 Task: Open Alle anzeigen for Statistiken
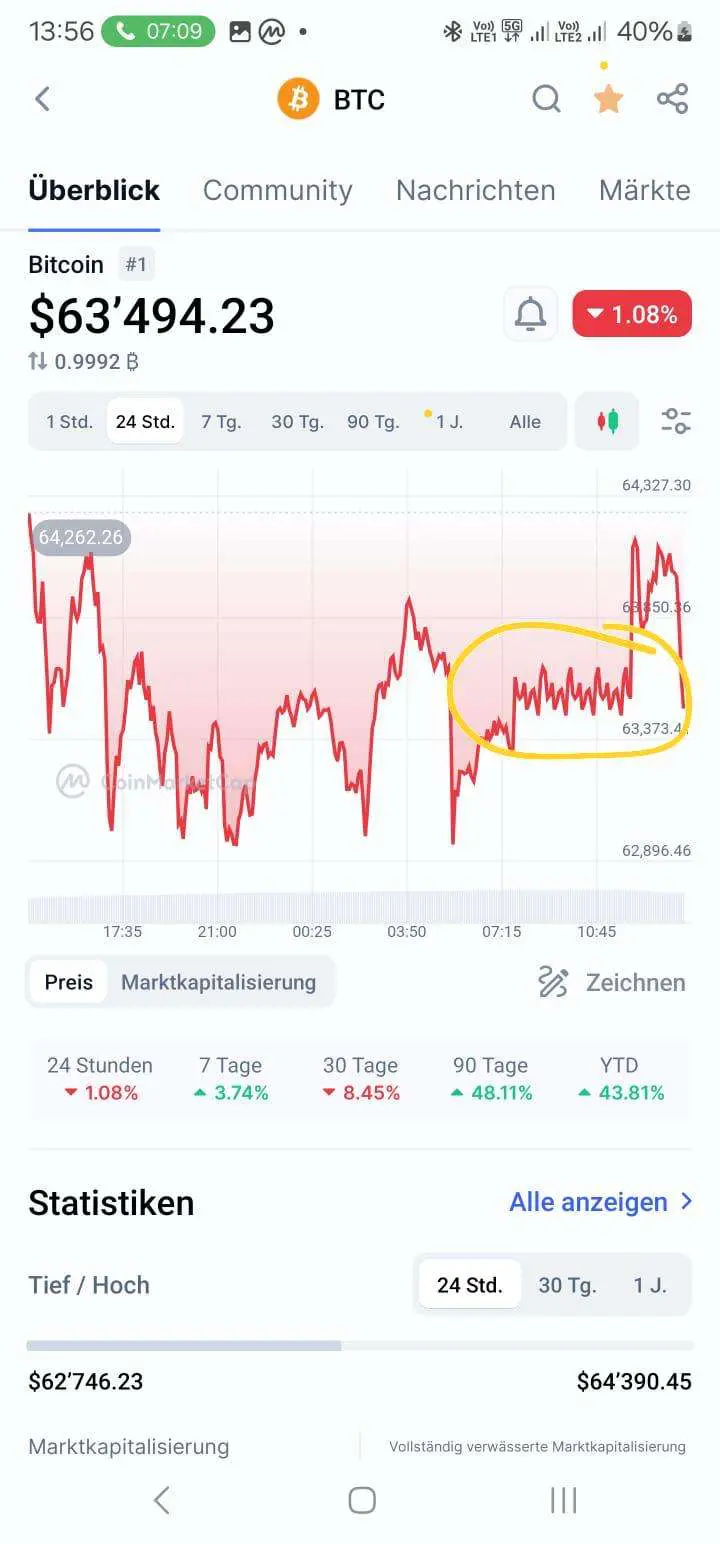600,1202
